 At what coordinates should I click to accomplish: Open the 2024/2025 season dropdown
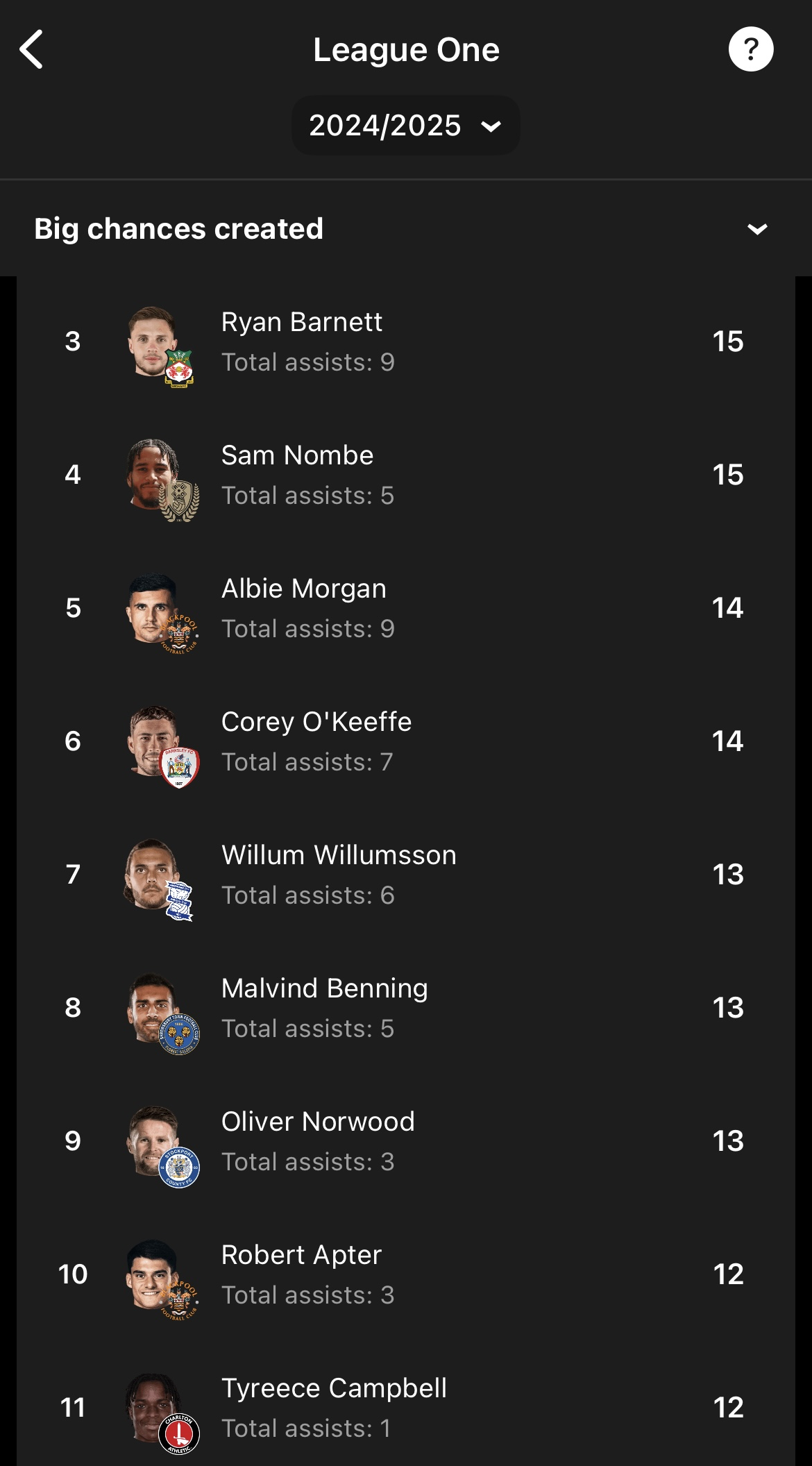[x=406, y=126]
